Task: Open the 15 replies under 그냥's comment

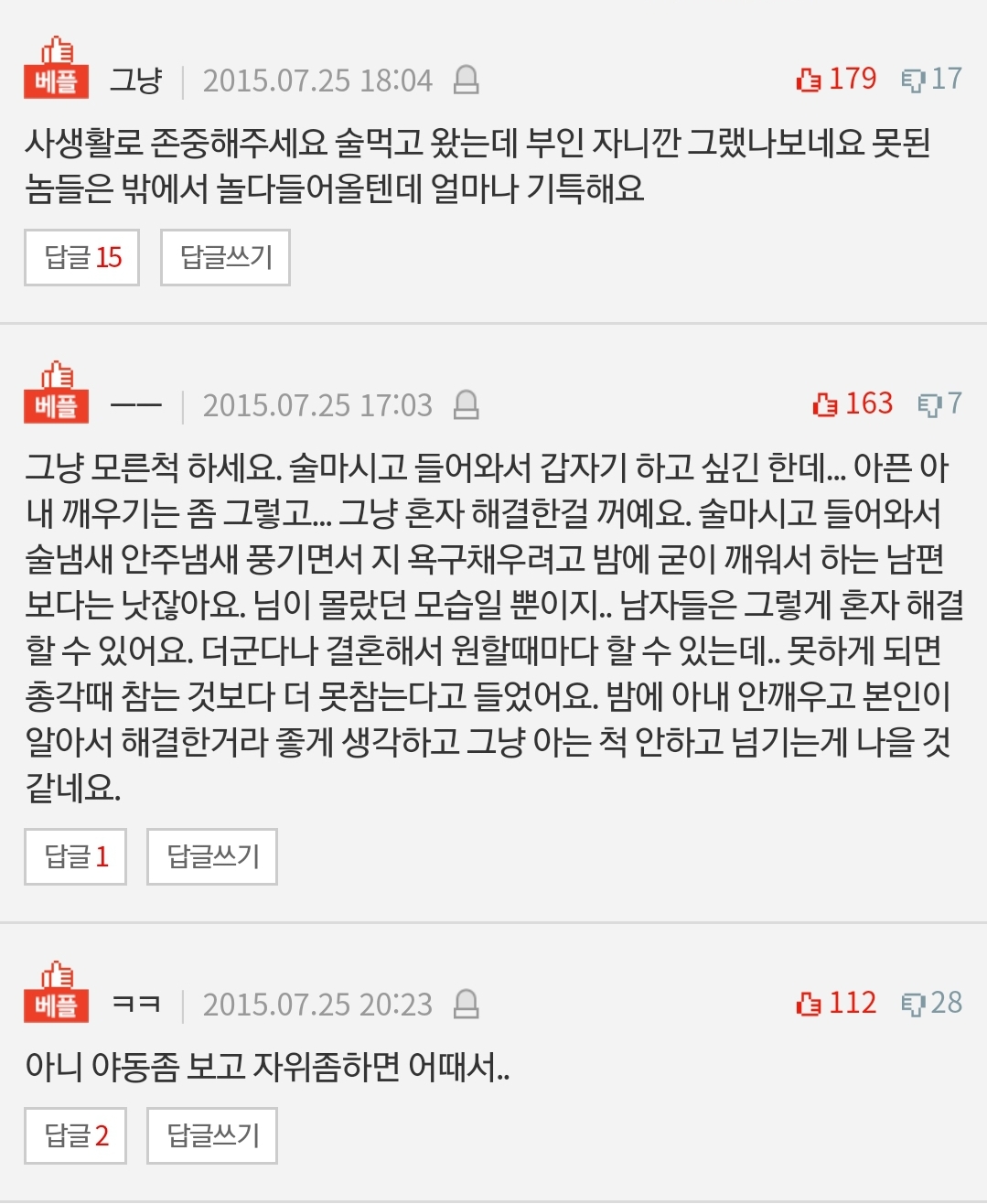Action: click(x=82, y=258)
